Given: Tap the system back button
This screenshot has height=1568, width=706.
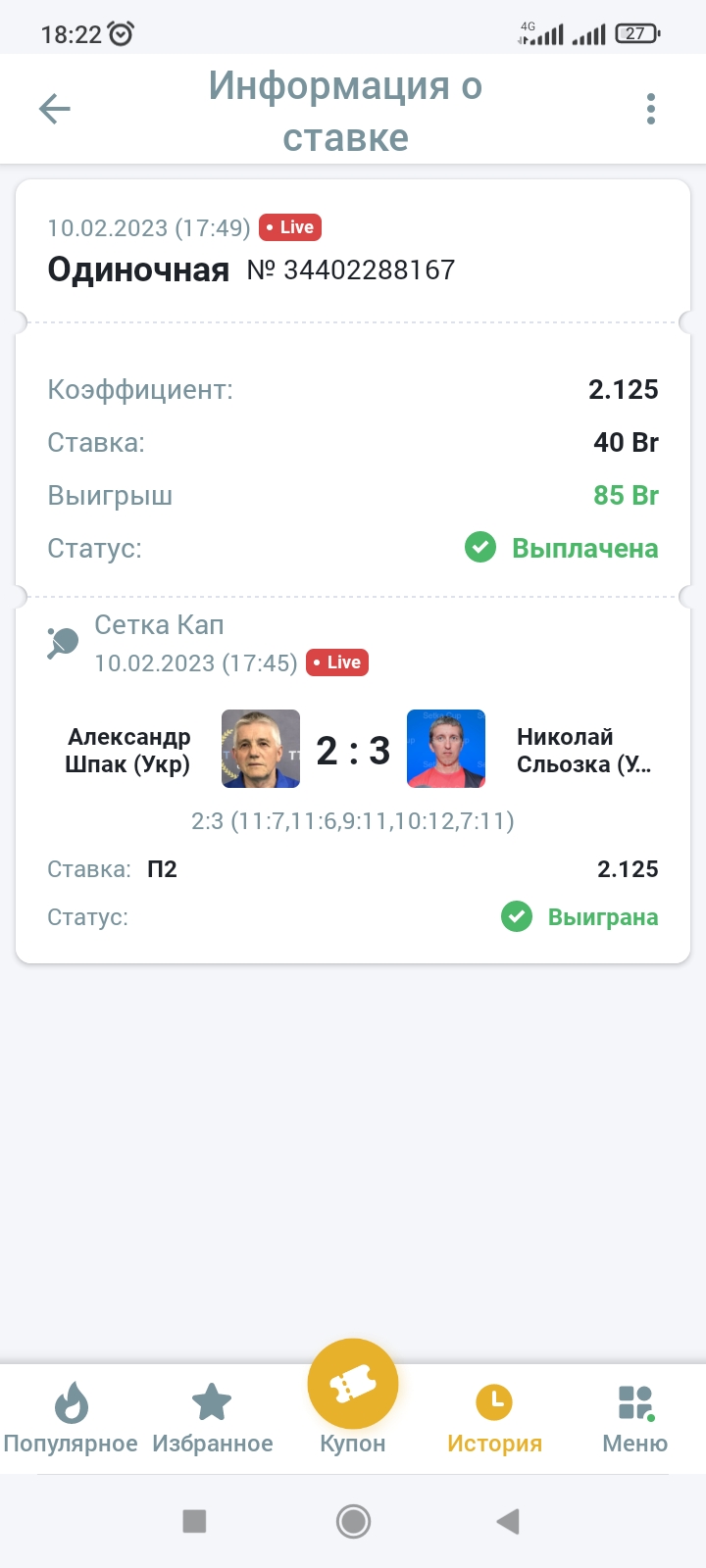Looking at the screenshot, I should pyautogui.click(x=507, y=1521).
